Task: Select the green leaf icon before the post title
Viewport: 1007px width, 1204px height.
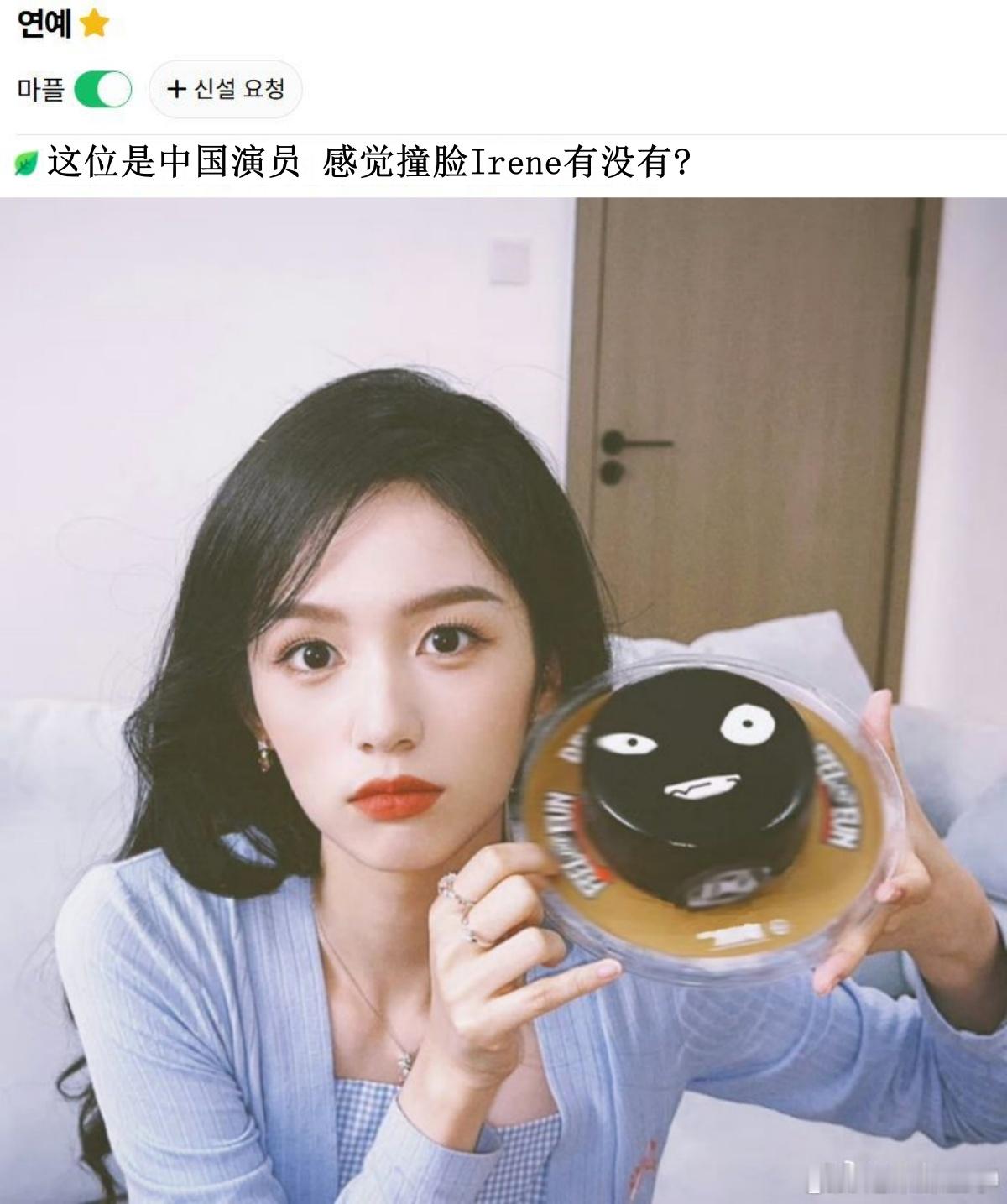Action: (28, 160)
